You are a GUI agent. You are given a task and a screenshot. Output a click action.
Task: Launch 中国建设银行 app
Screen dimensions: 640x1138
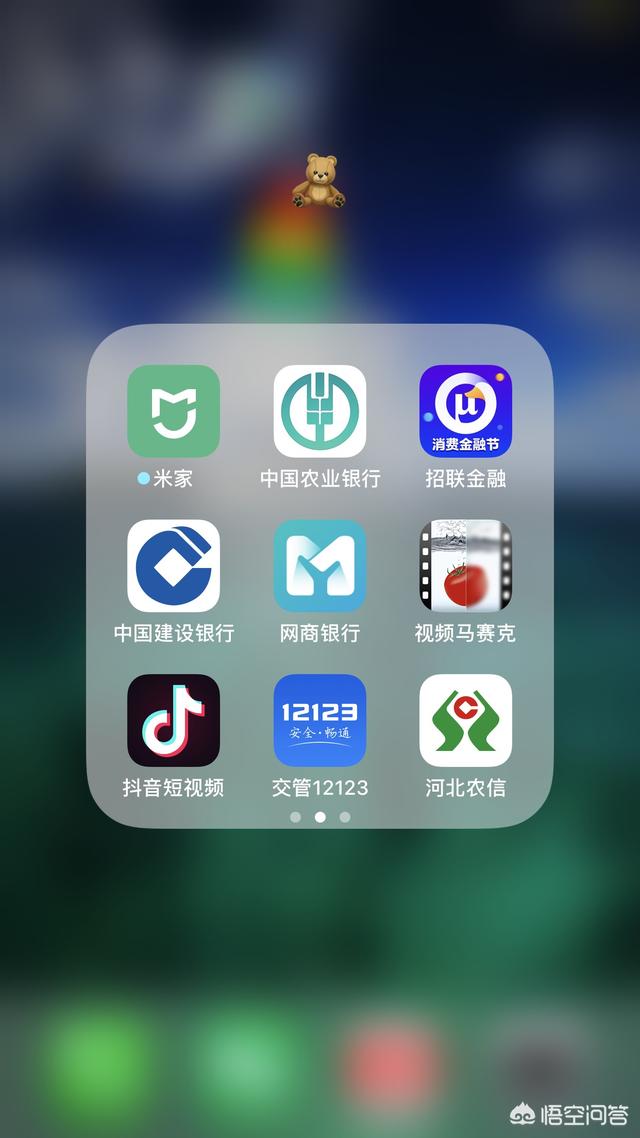click(173, 565)
